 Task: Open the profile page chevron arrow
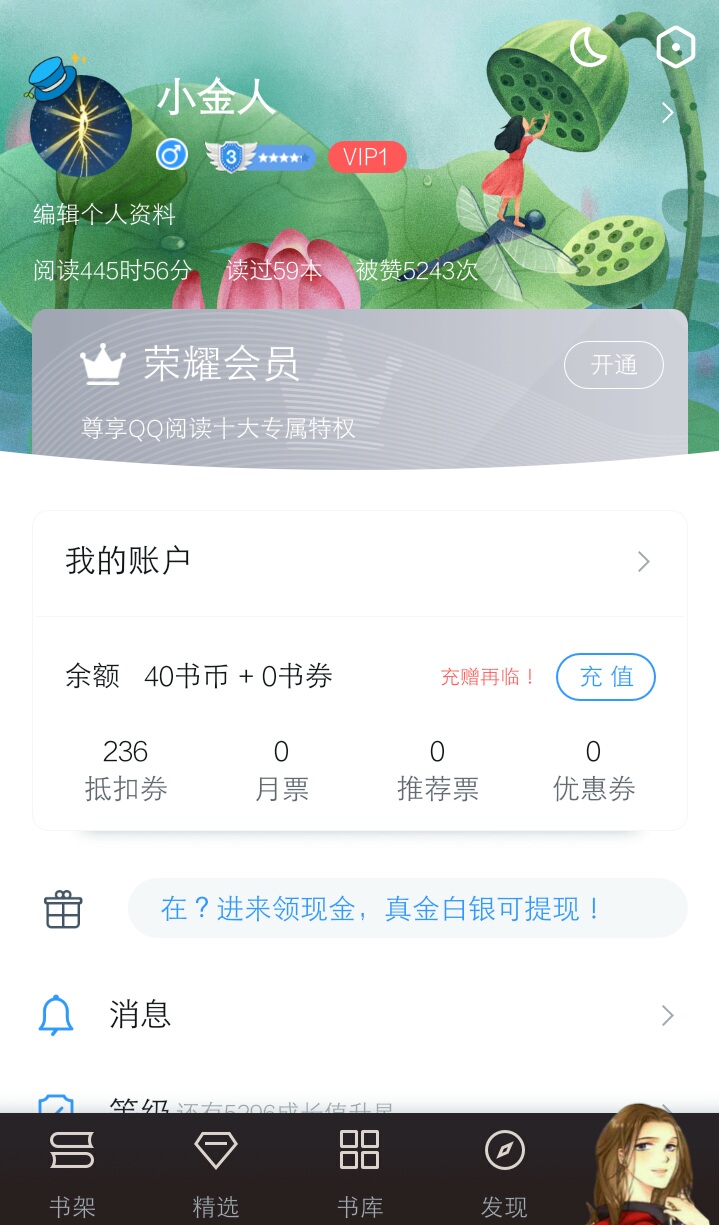point(667,113)
